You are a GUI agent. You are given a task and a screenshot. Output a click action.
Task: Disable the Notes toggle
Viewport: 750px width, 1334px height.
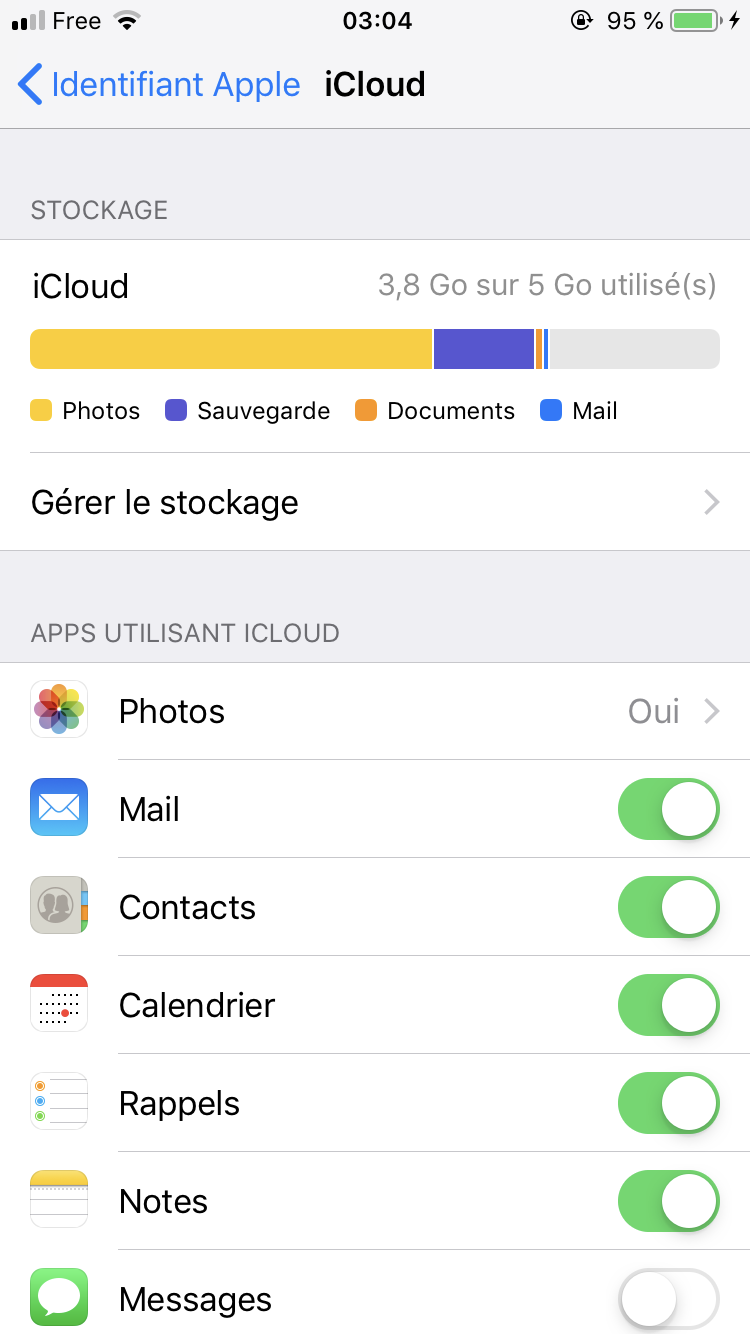tap(668, 1201)
